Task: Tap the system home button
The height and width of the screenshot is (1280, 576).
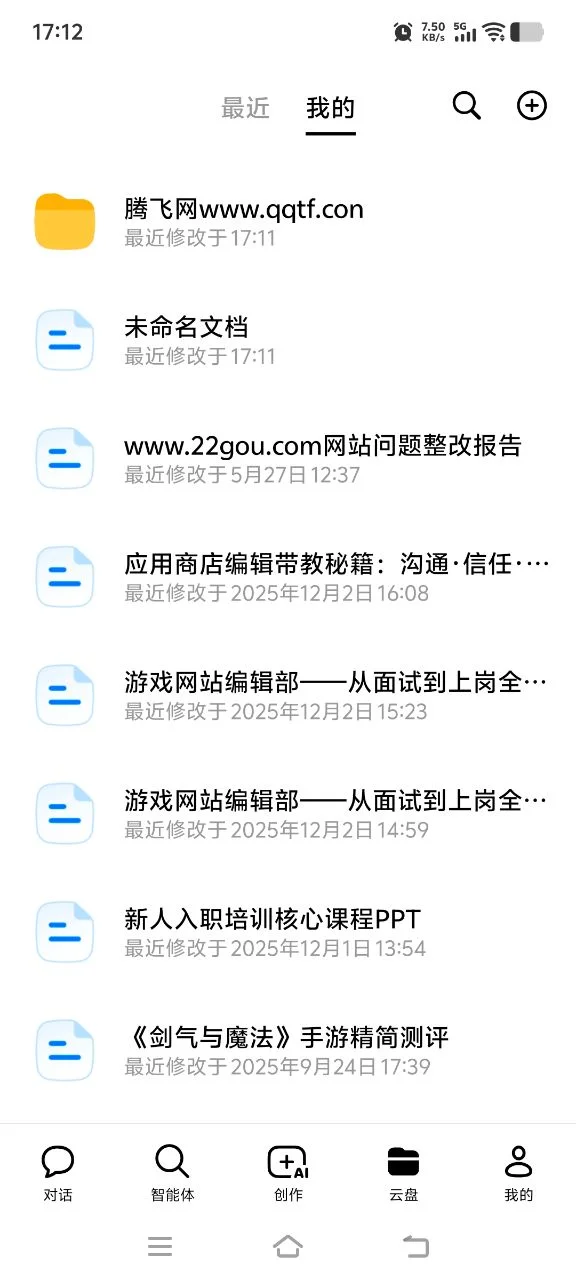Action: 288,1246
